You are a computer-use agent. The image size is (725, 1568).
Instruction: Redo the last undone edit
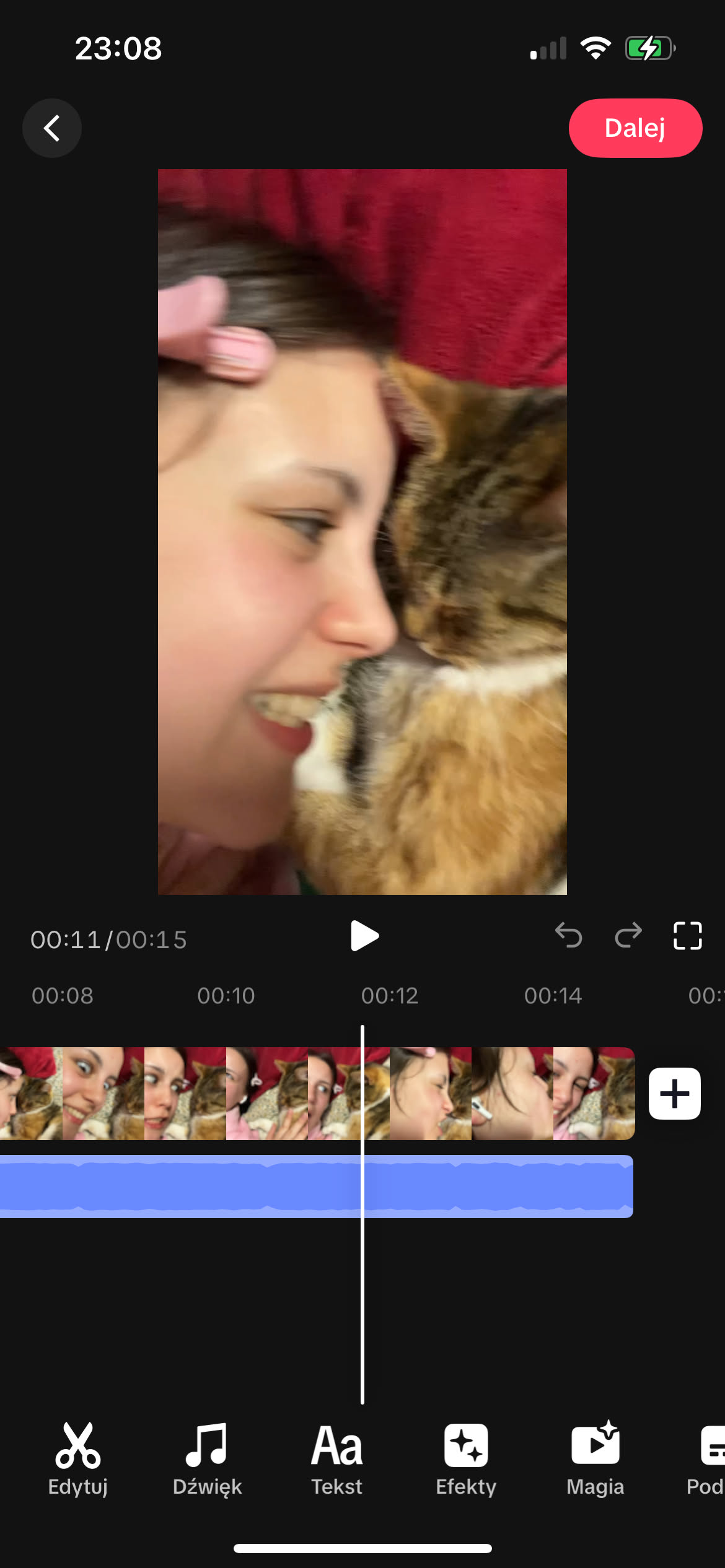click(628, 935)
